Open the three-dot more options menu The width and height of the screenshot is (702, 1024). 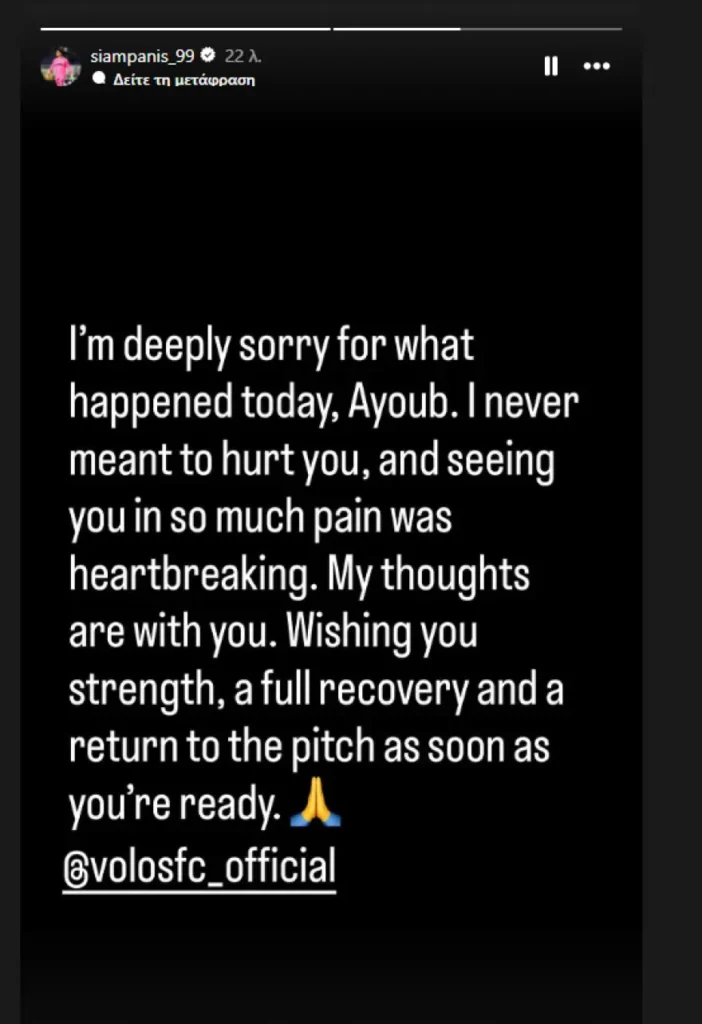pyautogui.click(x=596, y=66)
